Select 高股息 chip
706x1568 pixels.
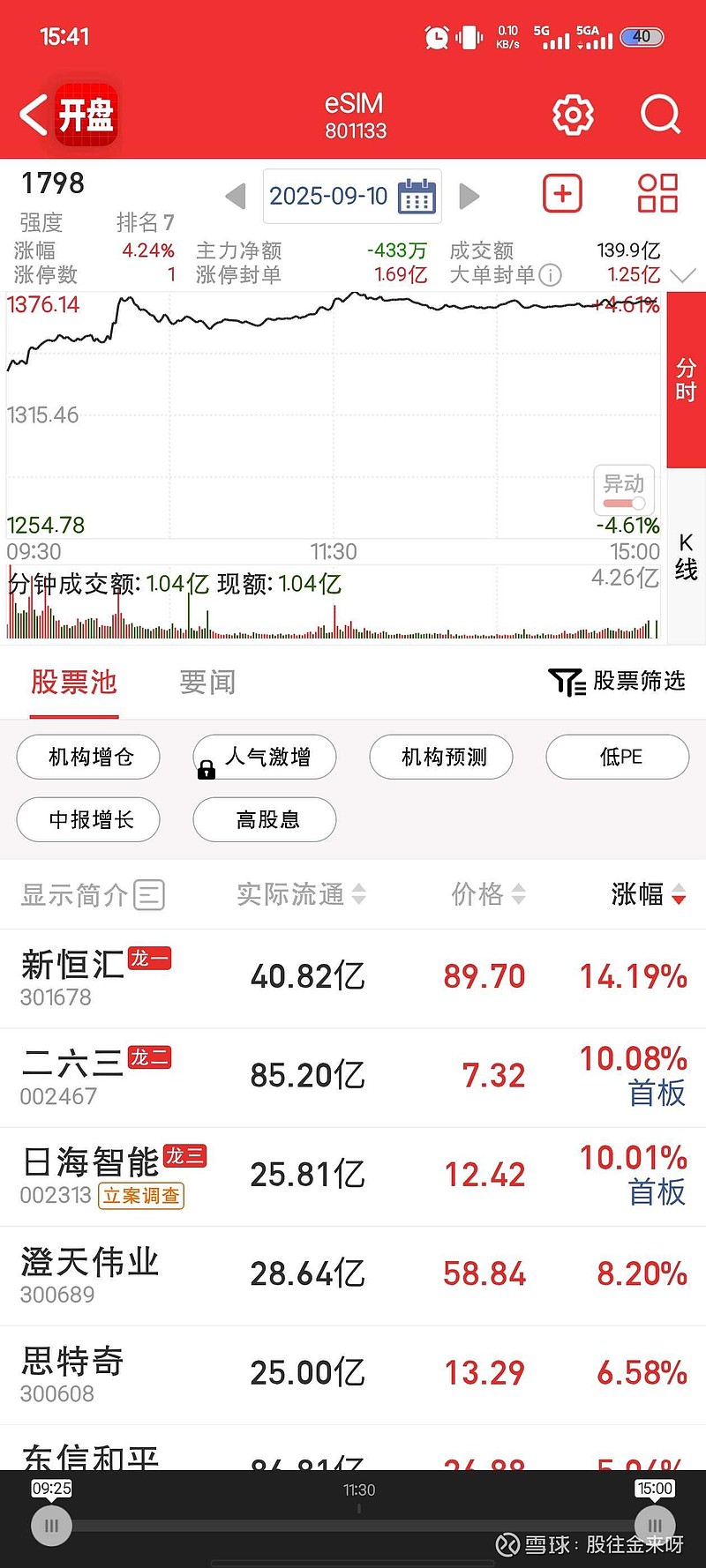pyautogui.click(x=265, y=819)
